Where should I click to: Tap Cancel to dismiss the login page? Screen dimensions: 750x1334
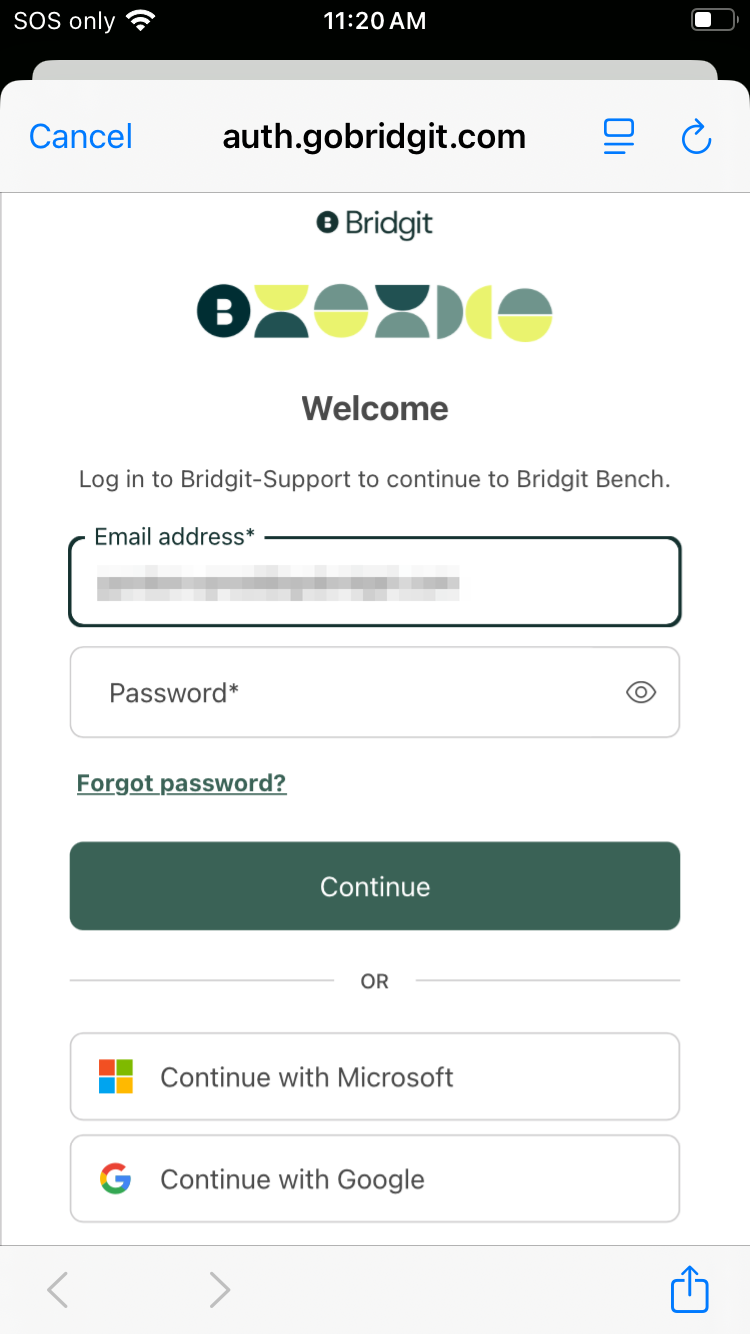click(80, 137)
